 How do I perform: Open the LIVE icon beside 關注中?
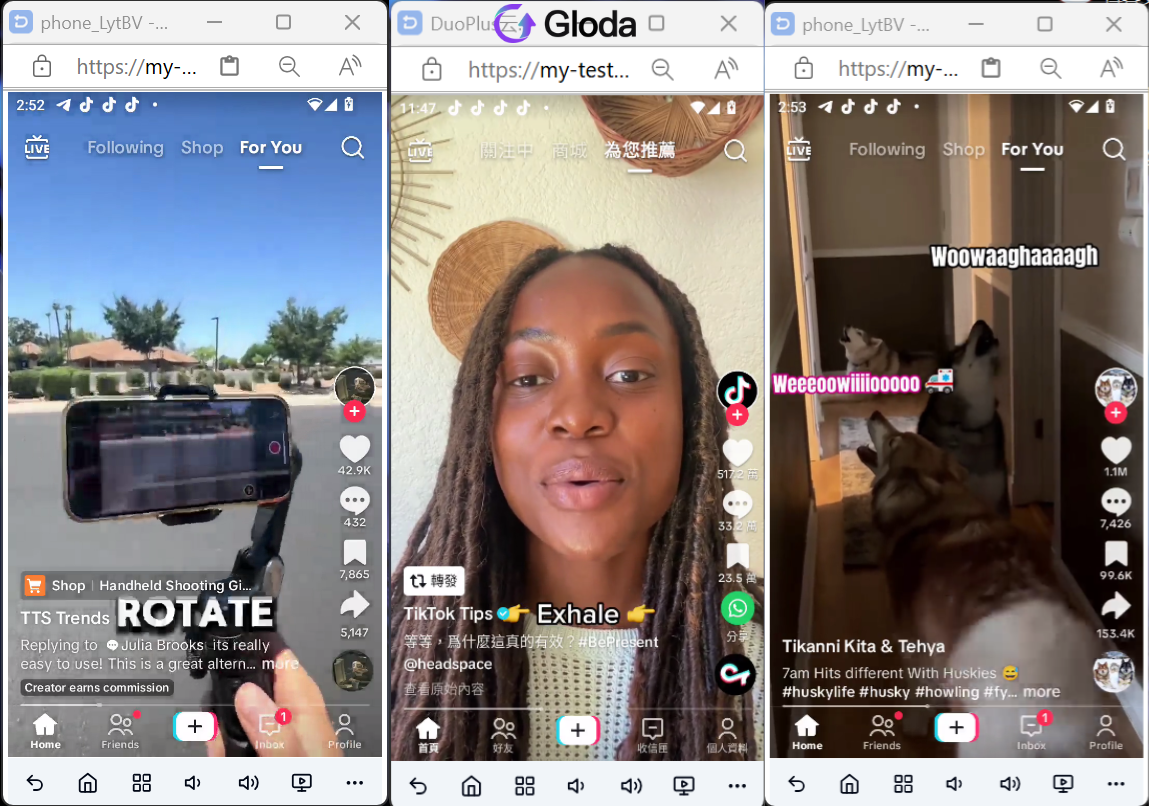click(x=420, y=151)
